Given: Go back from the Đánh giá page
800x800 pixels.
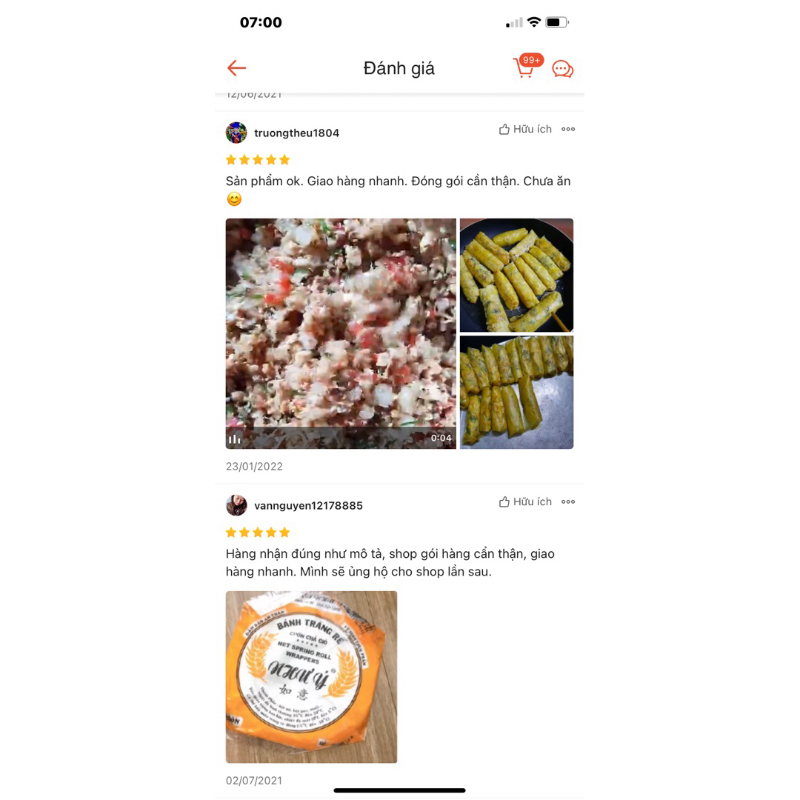Looking at the screenshot, I should pyautogui.click(x=237, y=68).
